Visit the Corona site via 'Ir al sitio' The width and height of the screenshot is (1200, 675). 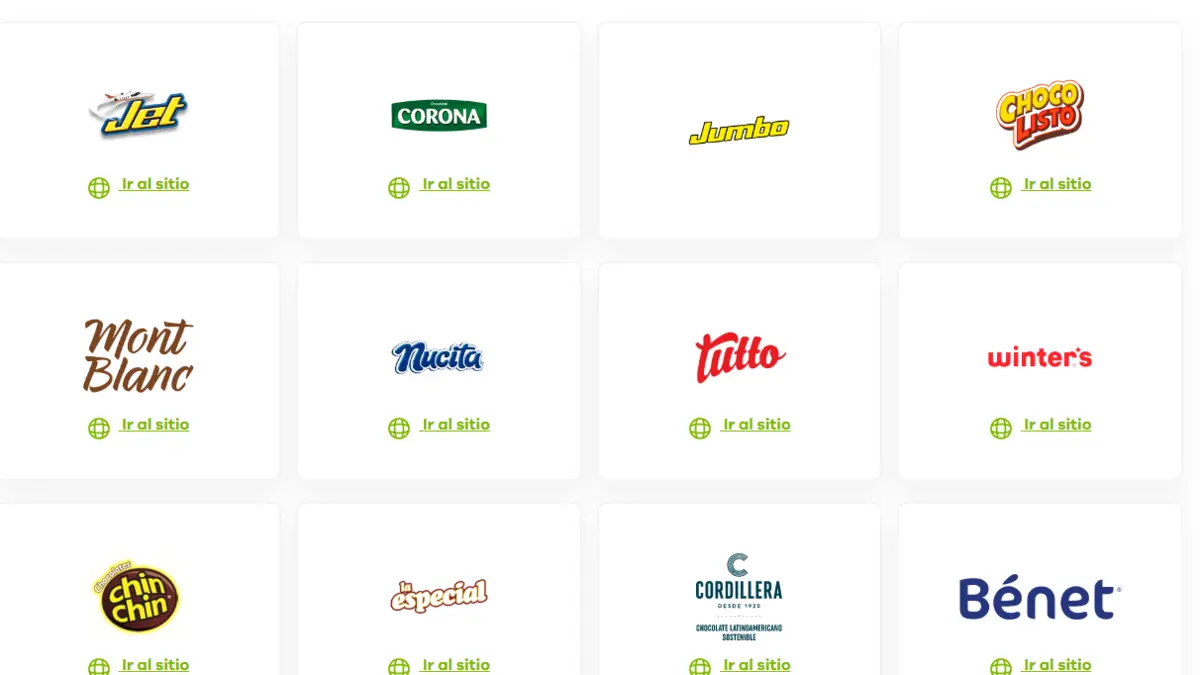pos(455,185)
